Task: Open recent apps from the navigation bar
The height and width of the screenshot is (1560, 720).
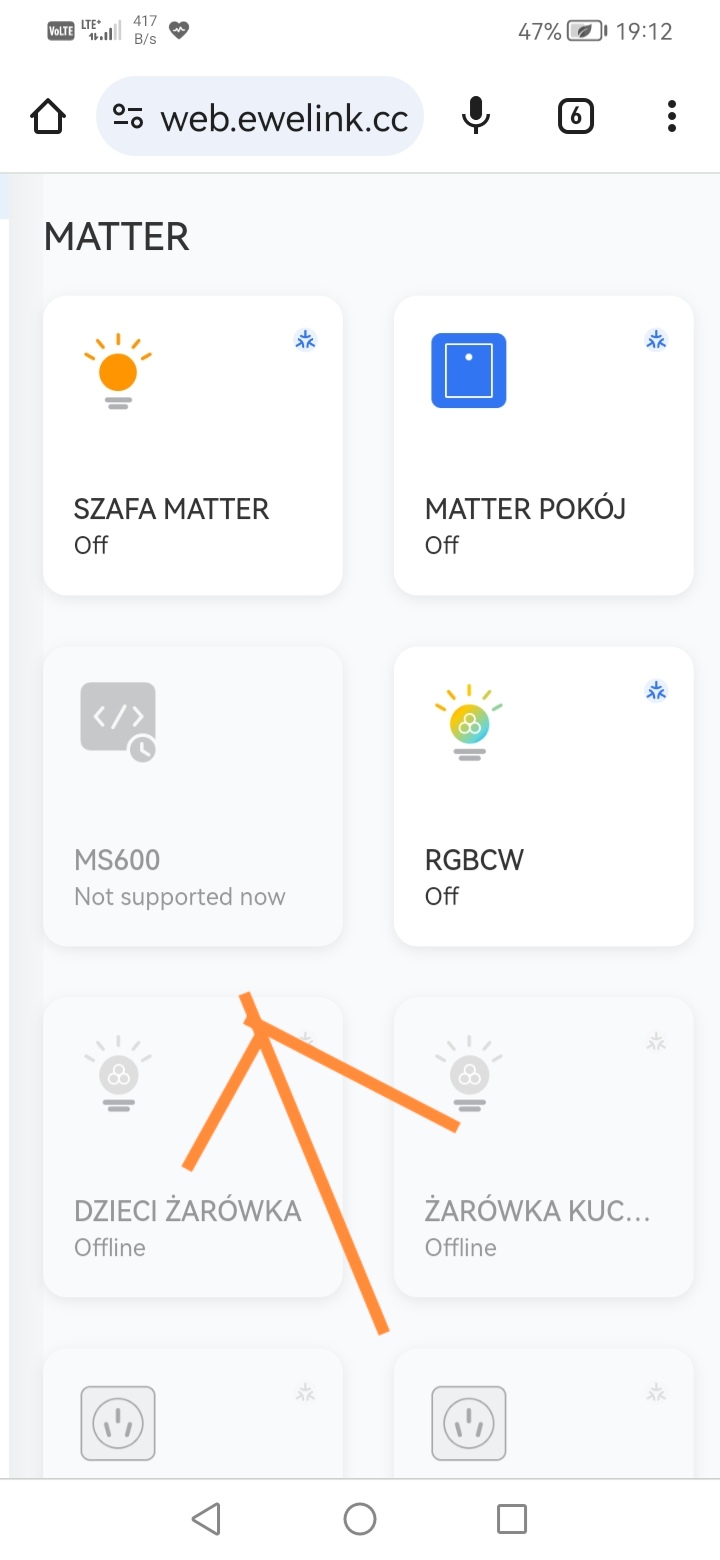Action: click(512, 1519)
